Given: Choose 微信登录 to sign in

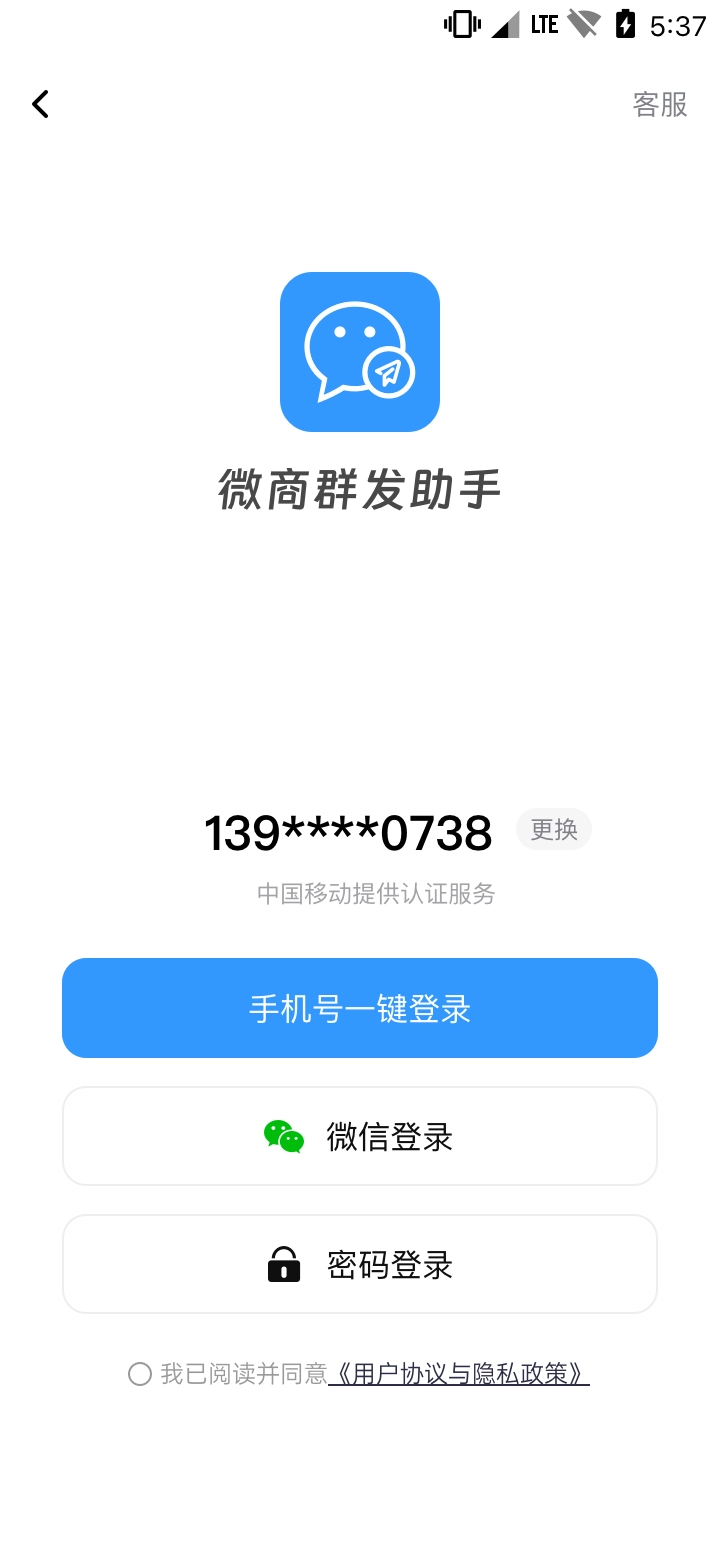Looking at the screenshot, I should [360, 1136].
